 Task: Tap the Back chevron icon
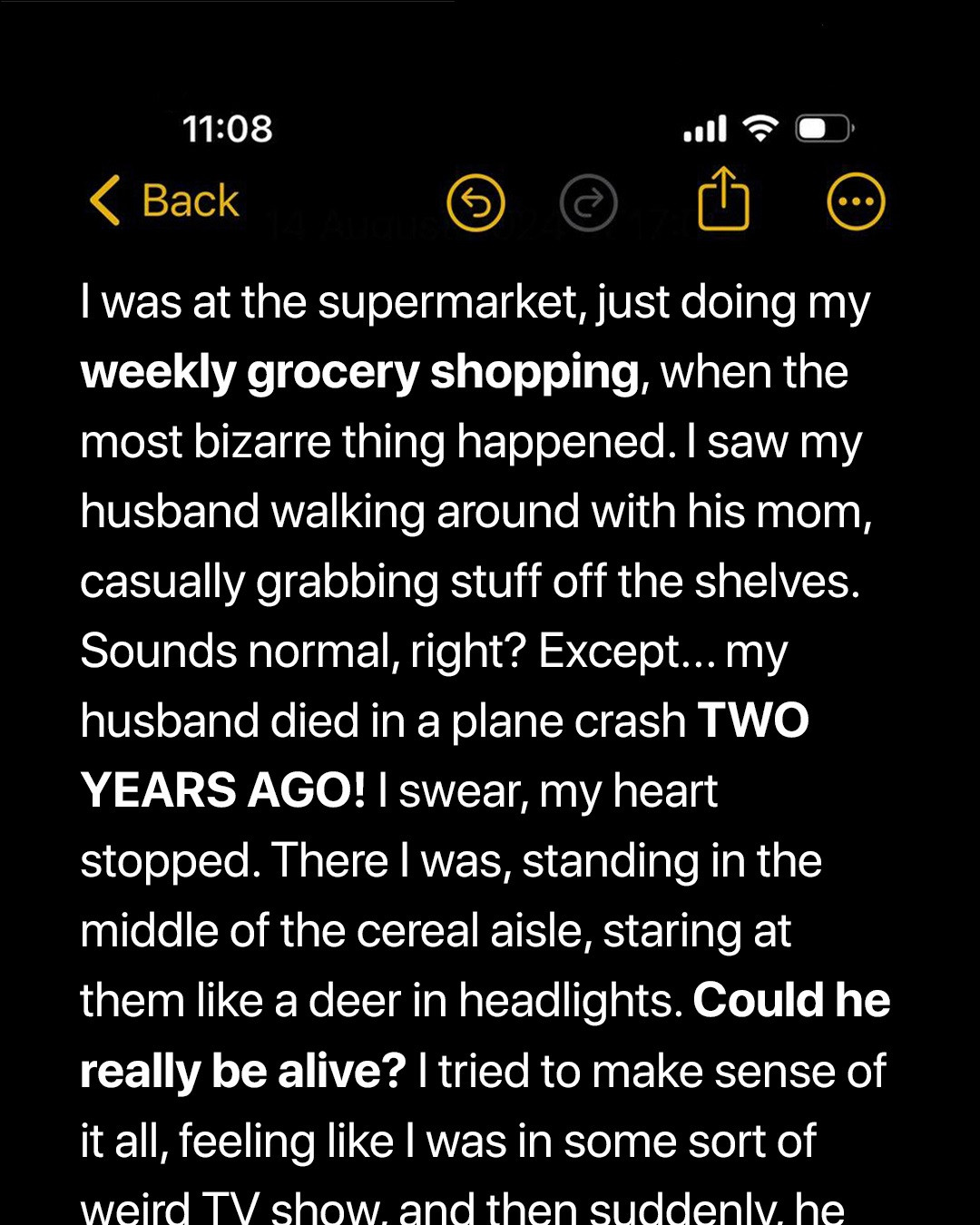point(105,201)
